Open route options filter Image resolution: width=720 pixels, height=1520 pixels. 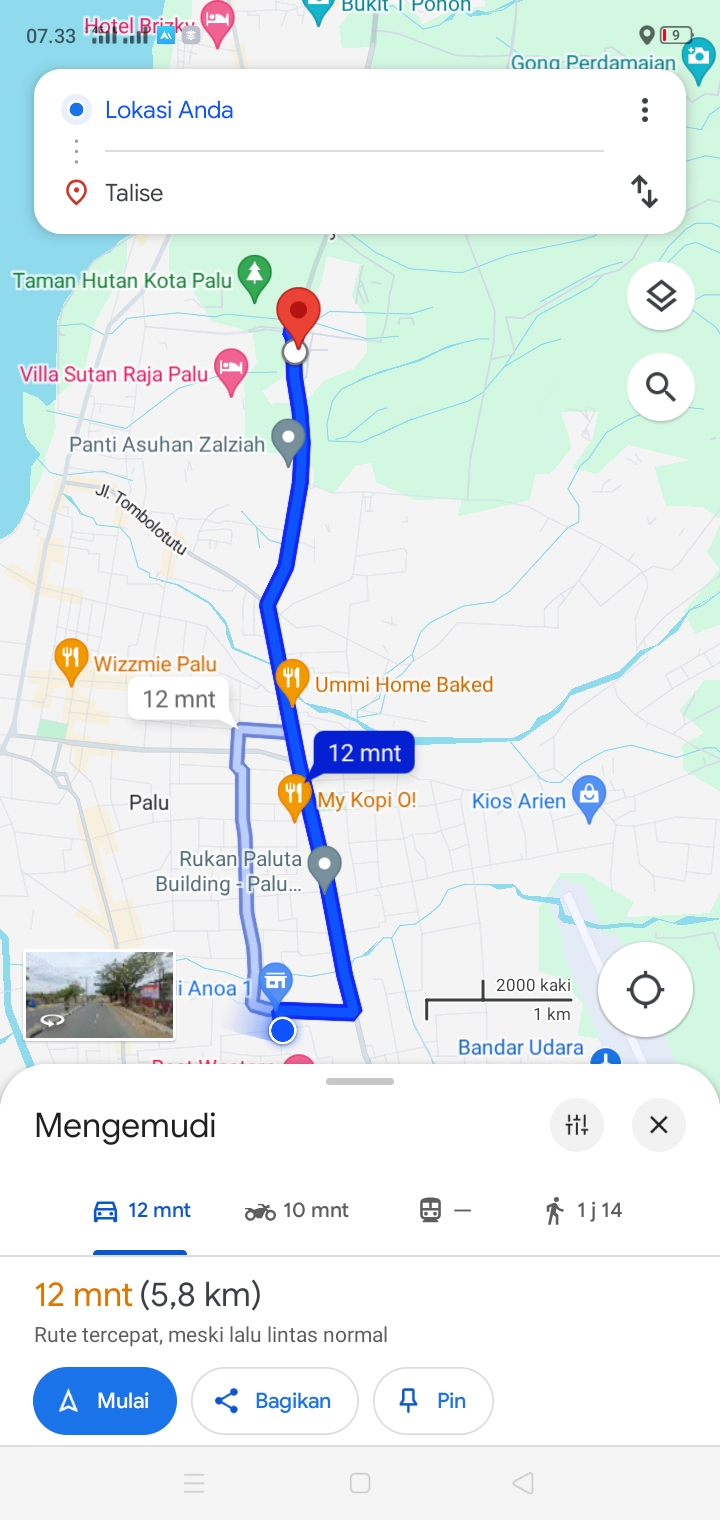pyautogui.click(x=577, y=1125)
